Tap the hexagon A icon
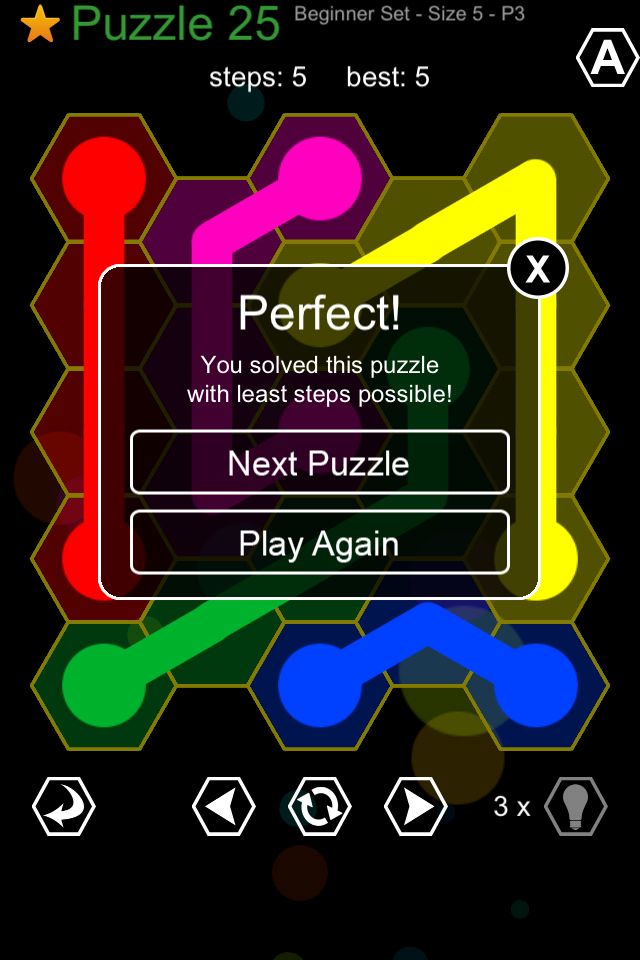Viewport: 640px width, 960px height. click(x=607, y=60)
